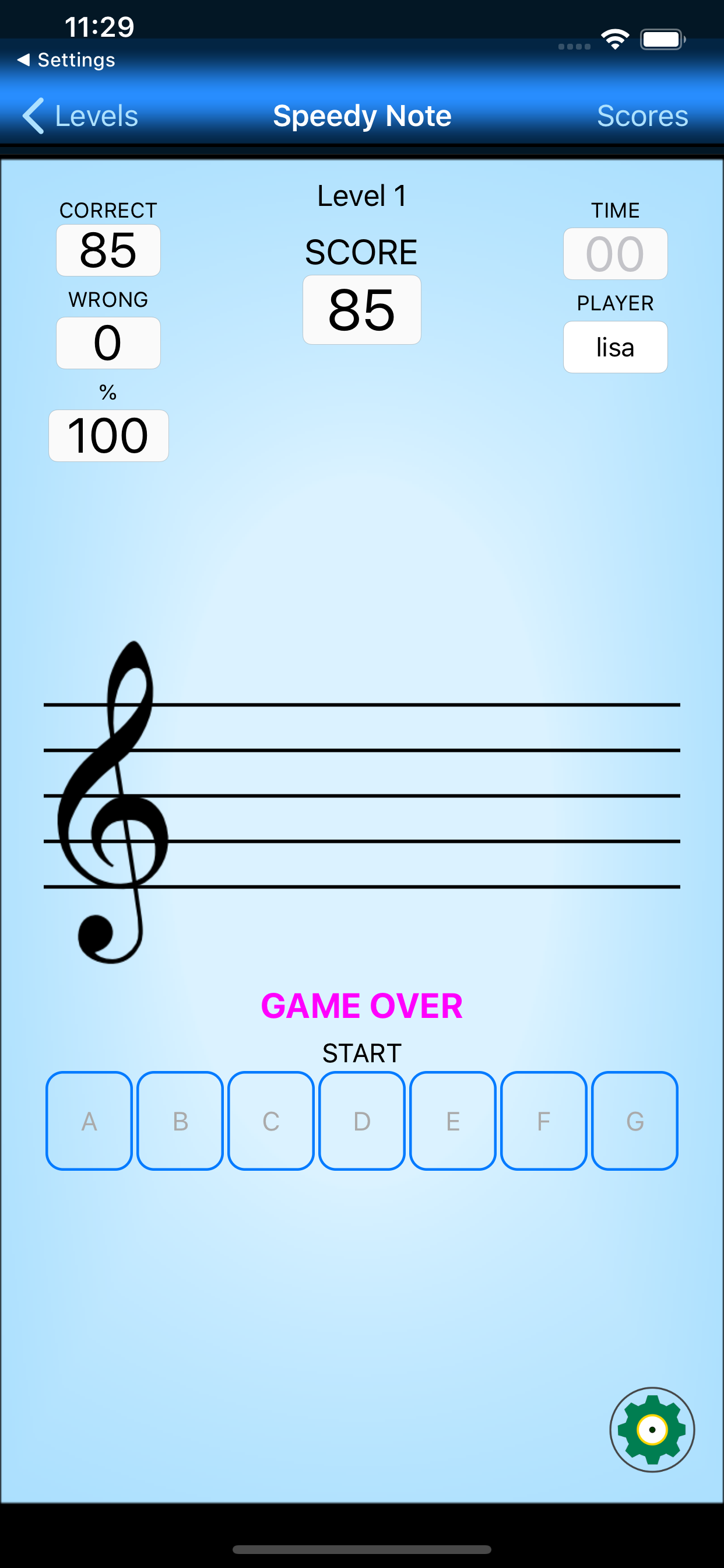724x1568 pixels.
Task: Select the note button C
Action: (270, 1122)
